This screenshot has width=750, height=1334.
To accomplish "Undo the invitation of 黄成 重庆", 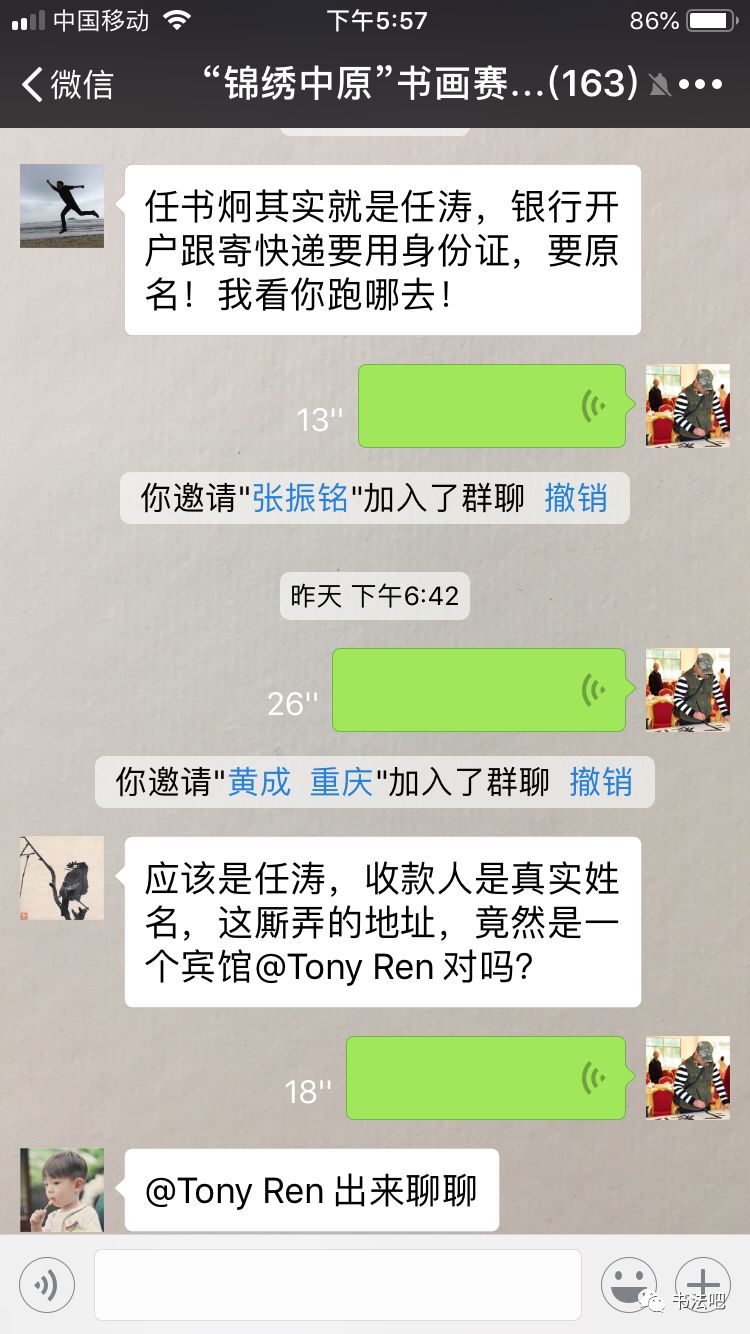I will 600,781.
